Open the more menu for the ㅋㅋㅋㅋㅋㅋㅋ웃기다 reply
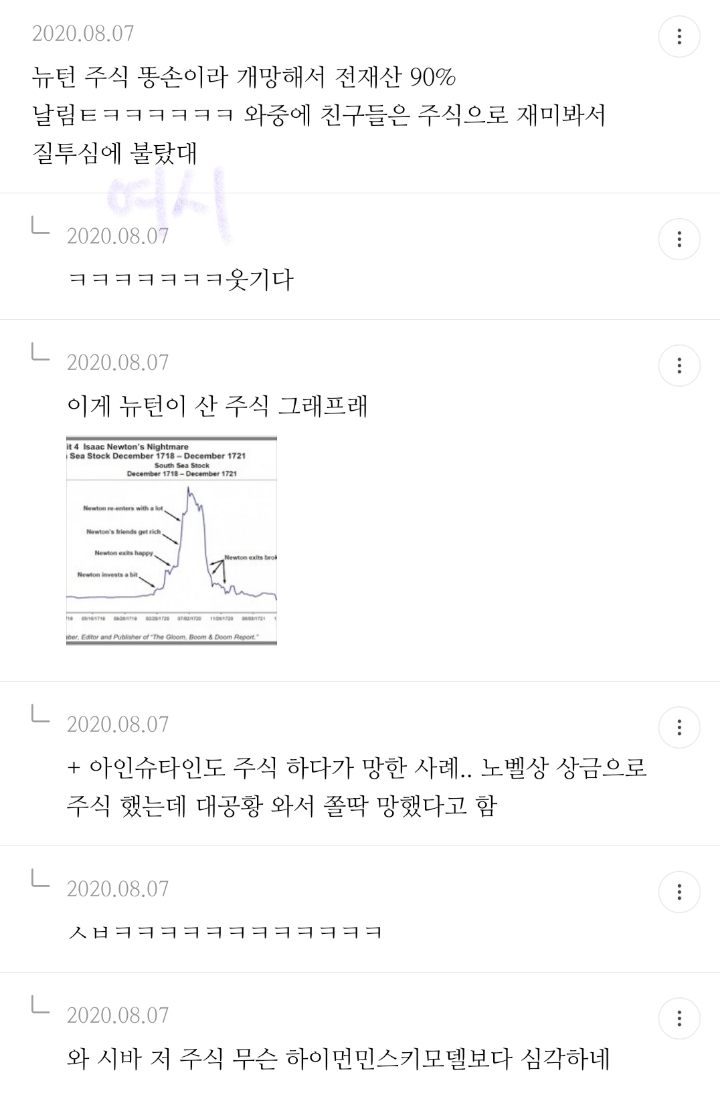The width and height of the screenshot is (720, 1097). tap(680, 239)
